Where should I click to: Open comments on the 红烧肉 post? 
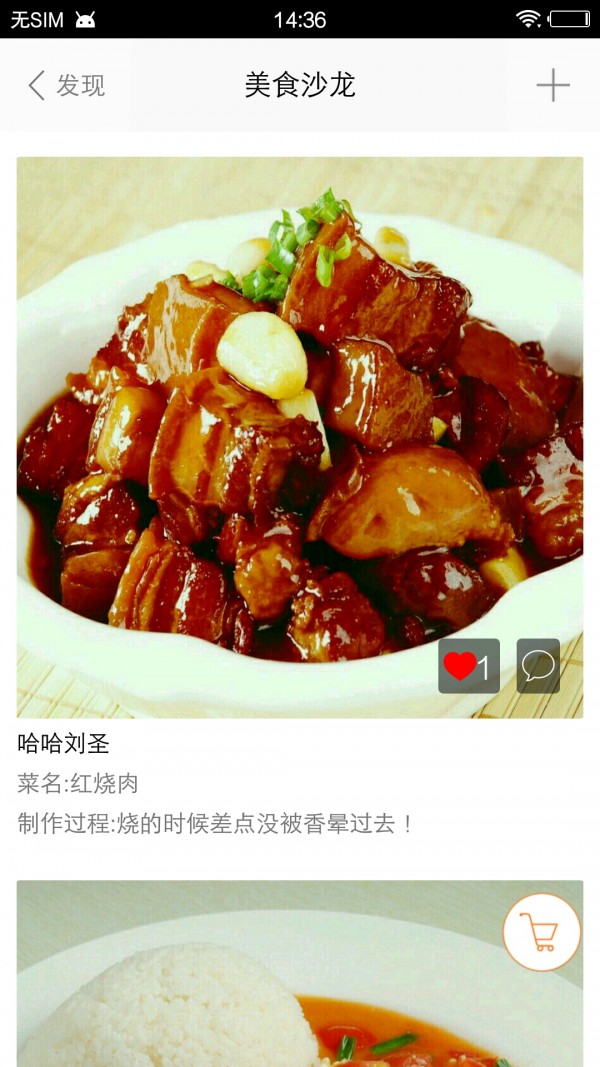[538, 666]
